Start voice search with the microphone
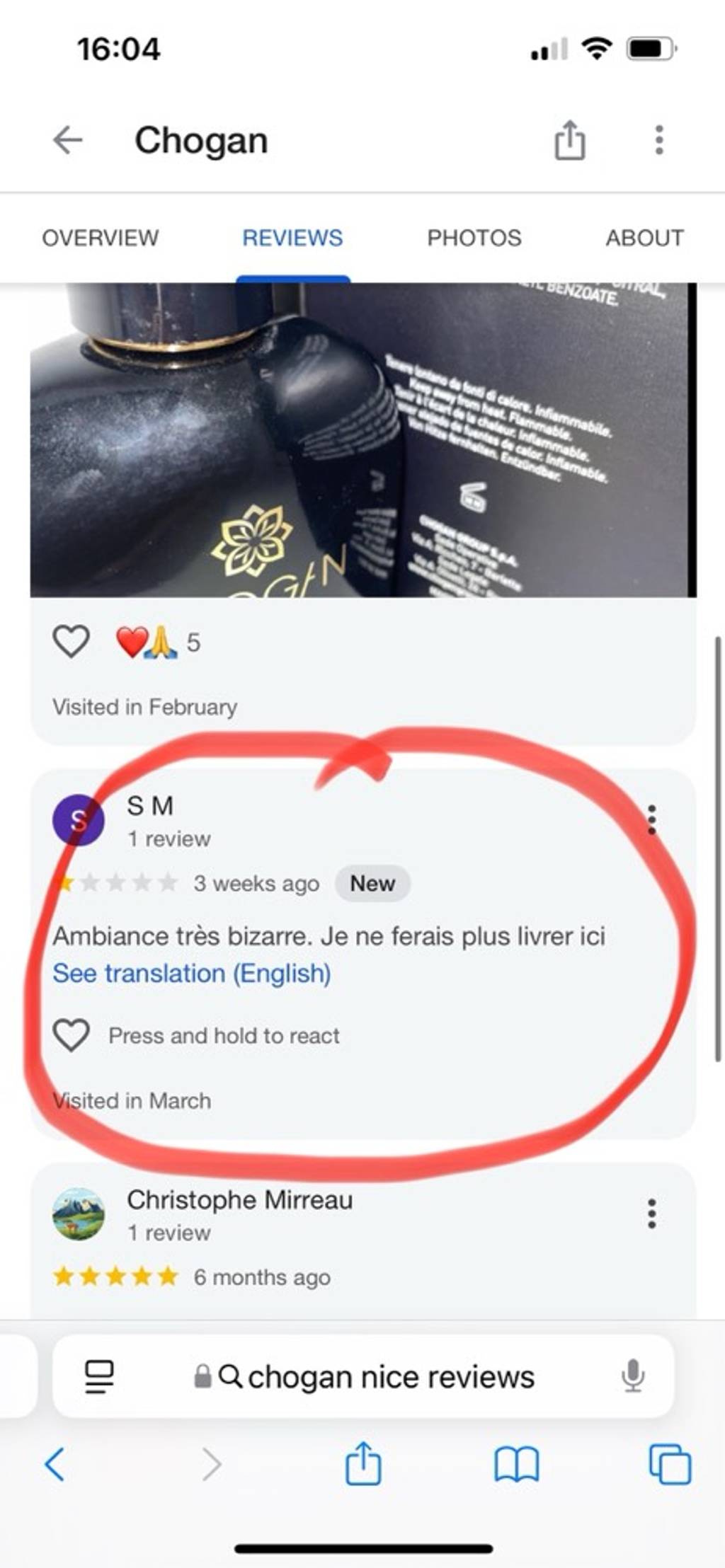 tap(633, 1376)
